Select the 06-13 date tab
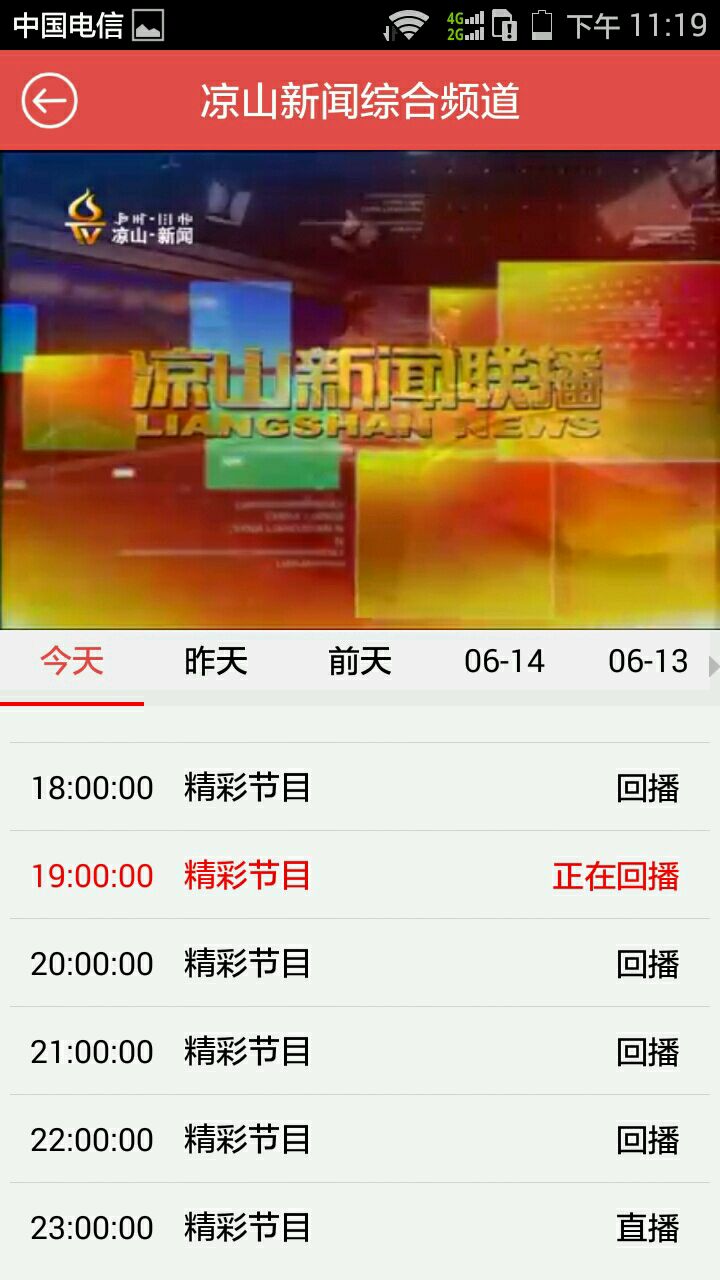720x1280 pixels. [648, 661]
